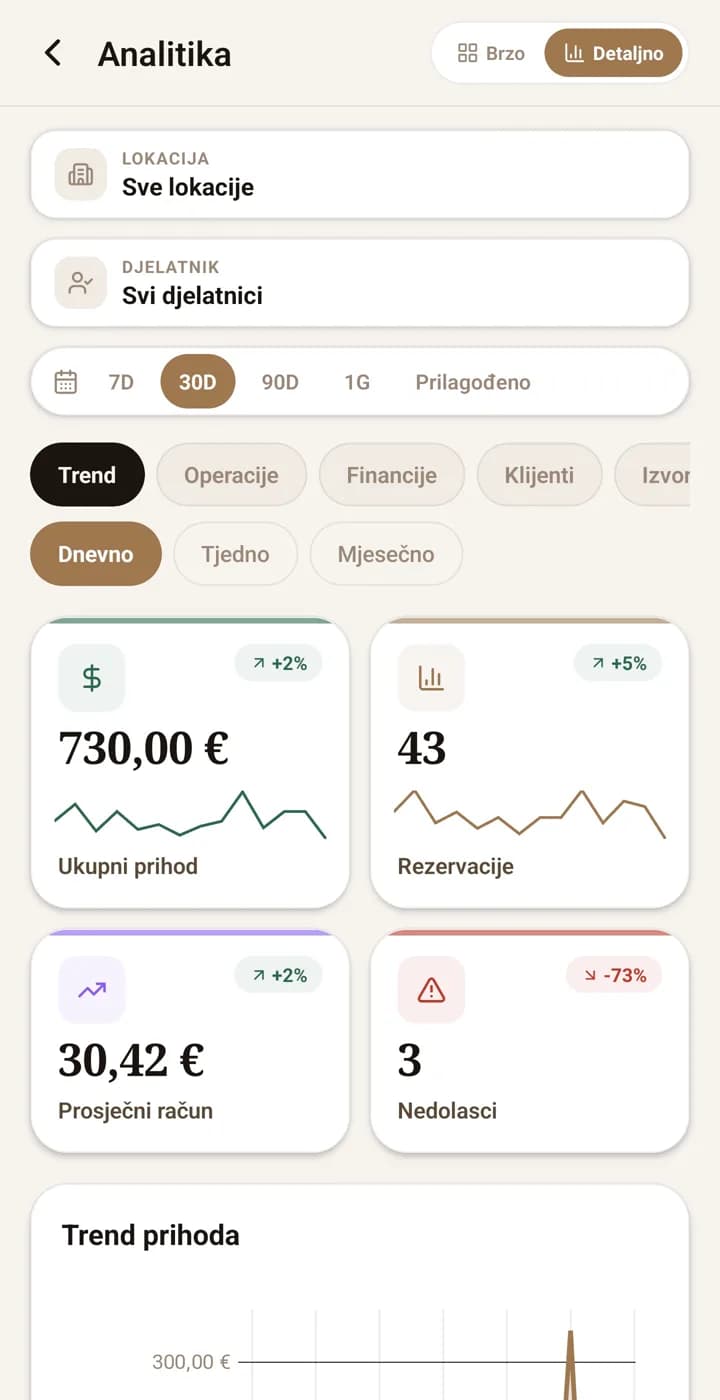Viewport: 720px width, 1400px height.
Task: Pick a Prilagođeno date range
Action: coord(473,382)
